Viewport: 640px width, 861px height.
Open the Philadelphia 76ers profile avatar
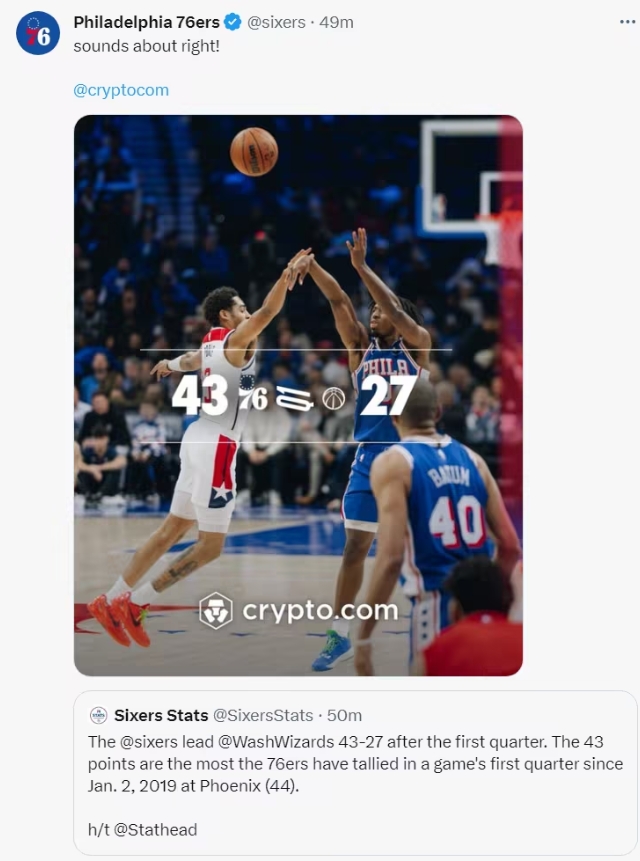38,33
